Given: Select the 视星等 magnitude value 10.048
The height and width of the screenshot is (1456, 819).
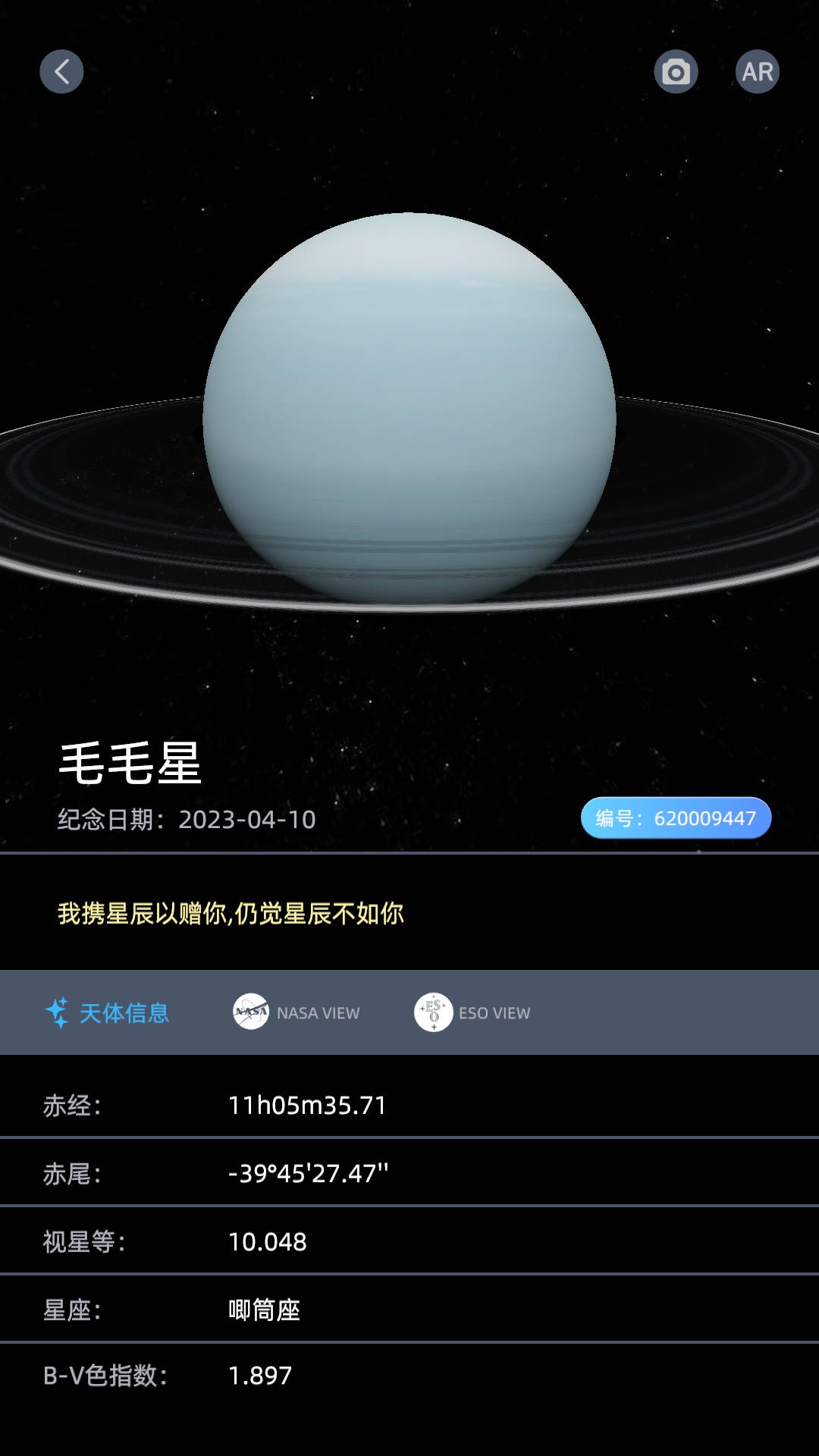Looking at the screenshot, I should [x=268, y=1241].
